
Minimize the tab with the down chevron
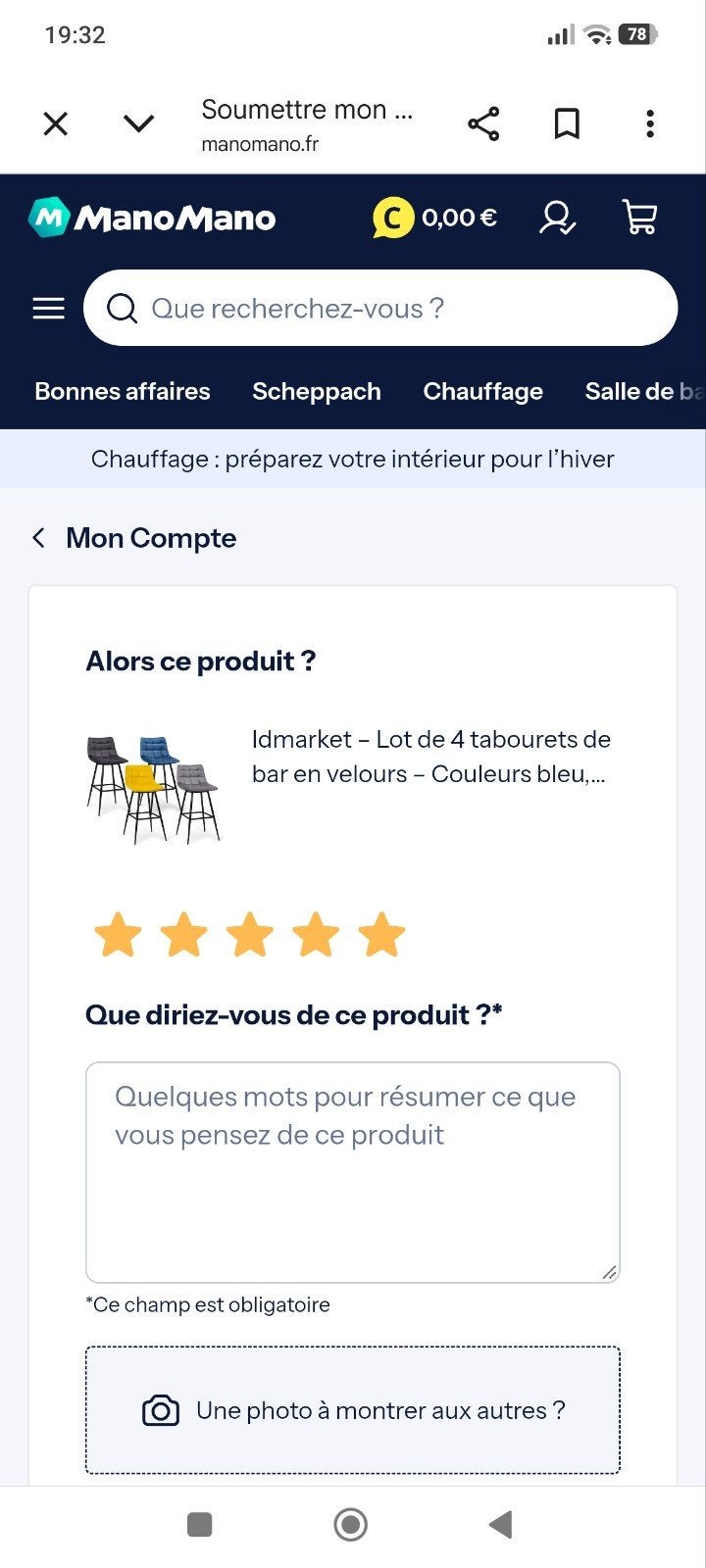pyautogui.click(x=139, y=123)
